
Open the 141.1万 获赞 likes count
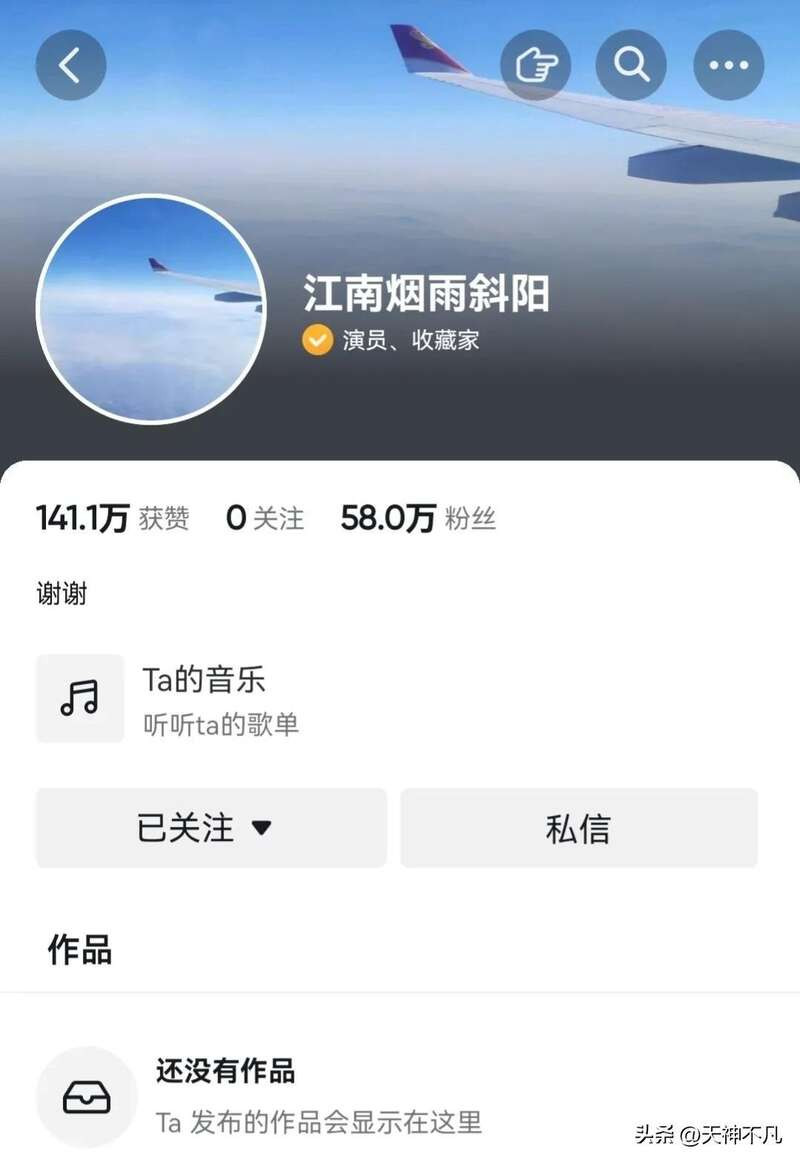tap(112, 518)
